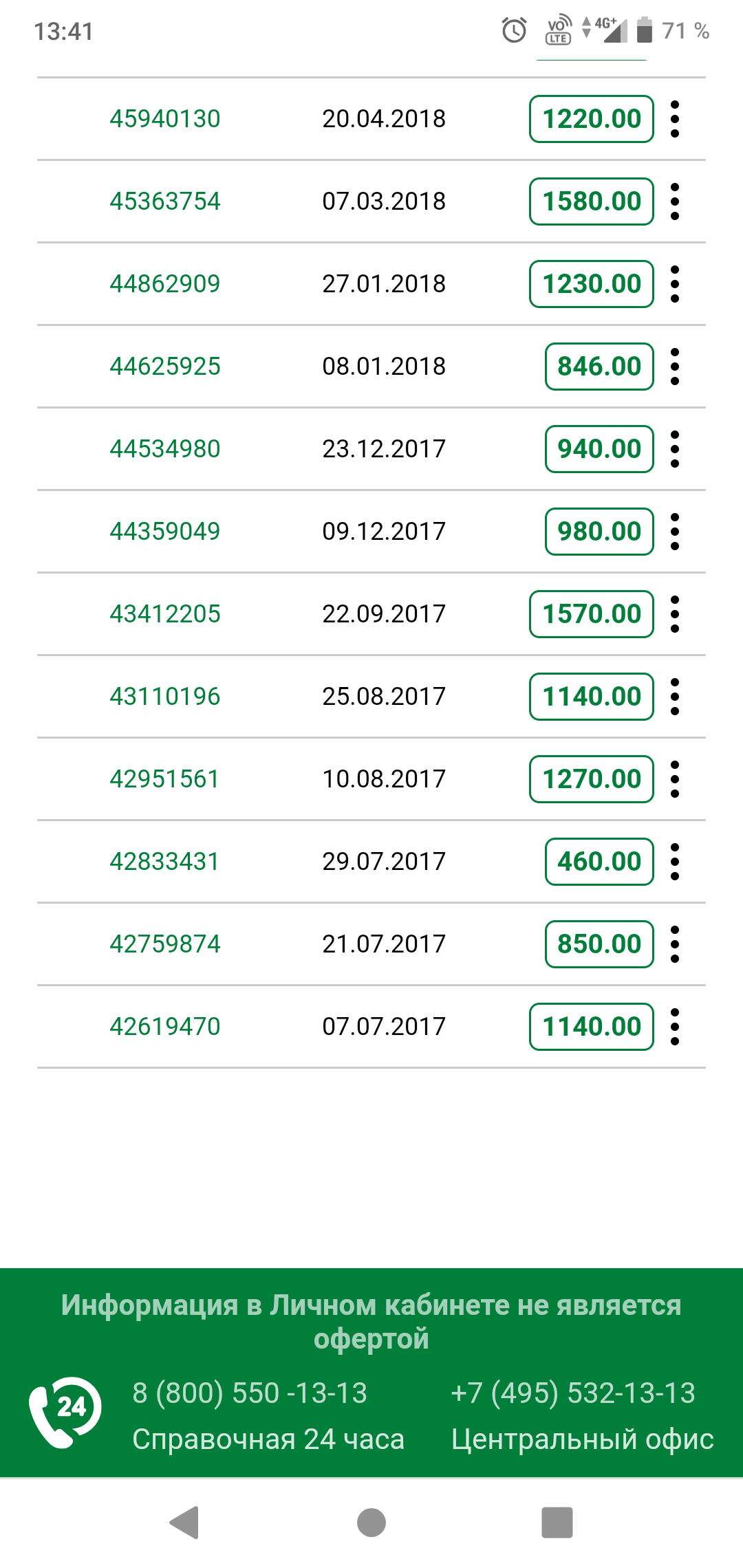Tap the 850.00 amount button
The width and height of the screenshot is (743, 1568).
click(599, 944)
